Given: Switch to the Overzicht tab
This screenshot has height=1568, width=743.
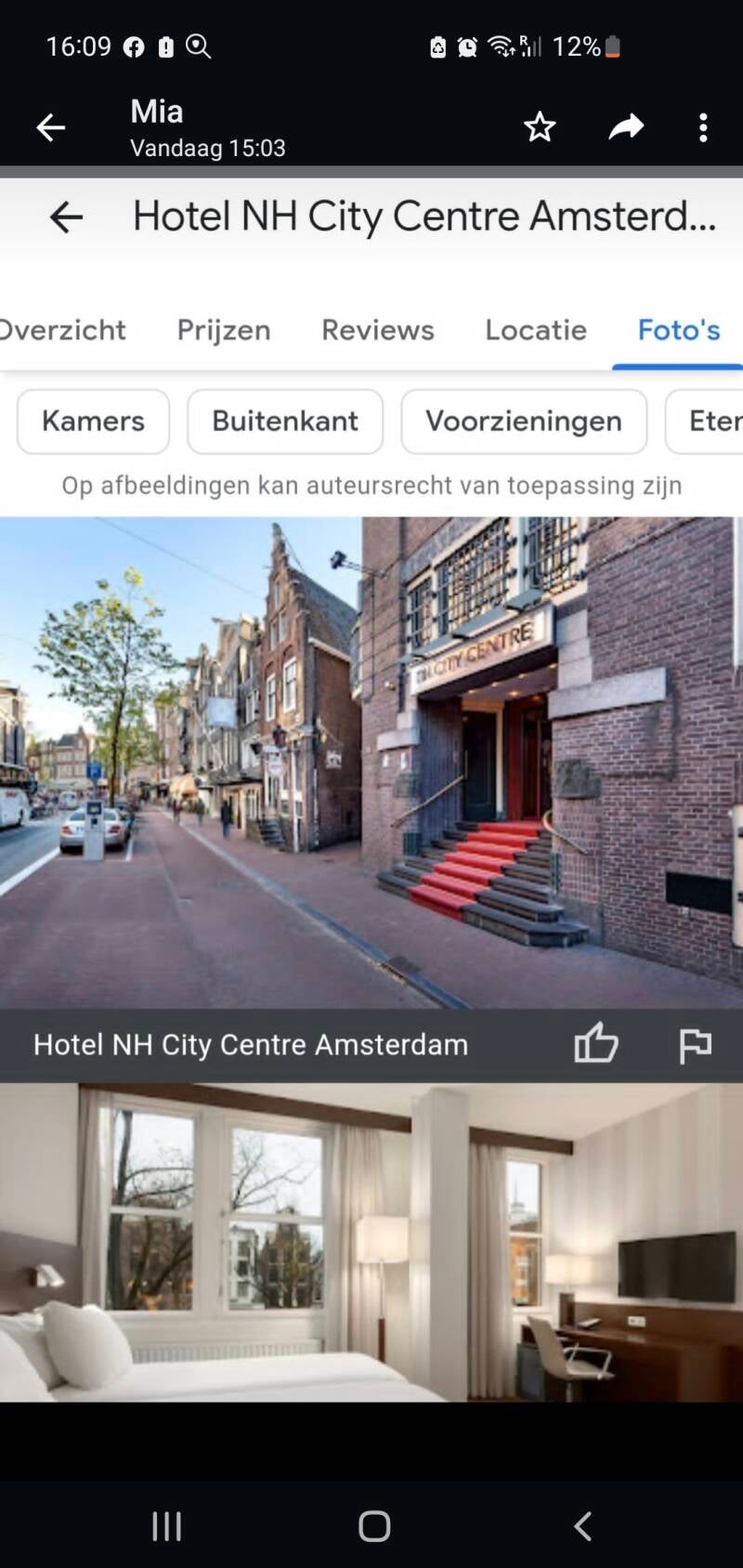Looking at the screenshot, I should (61, 330).
